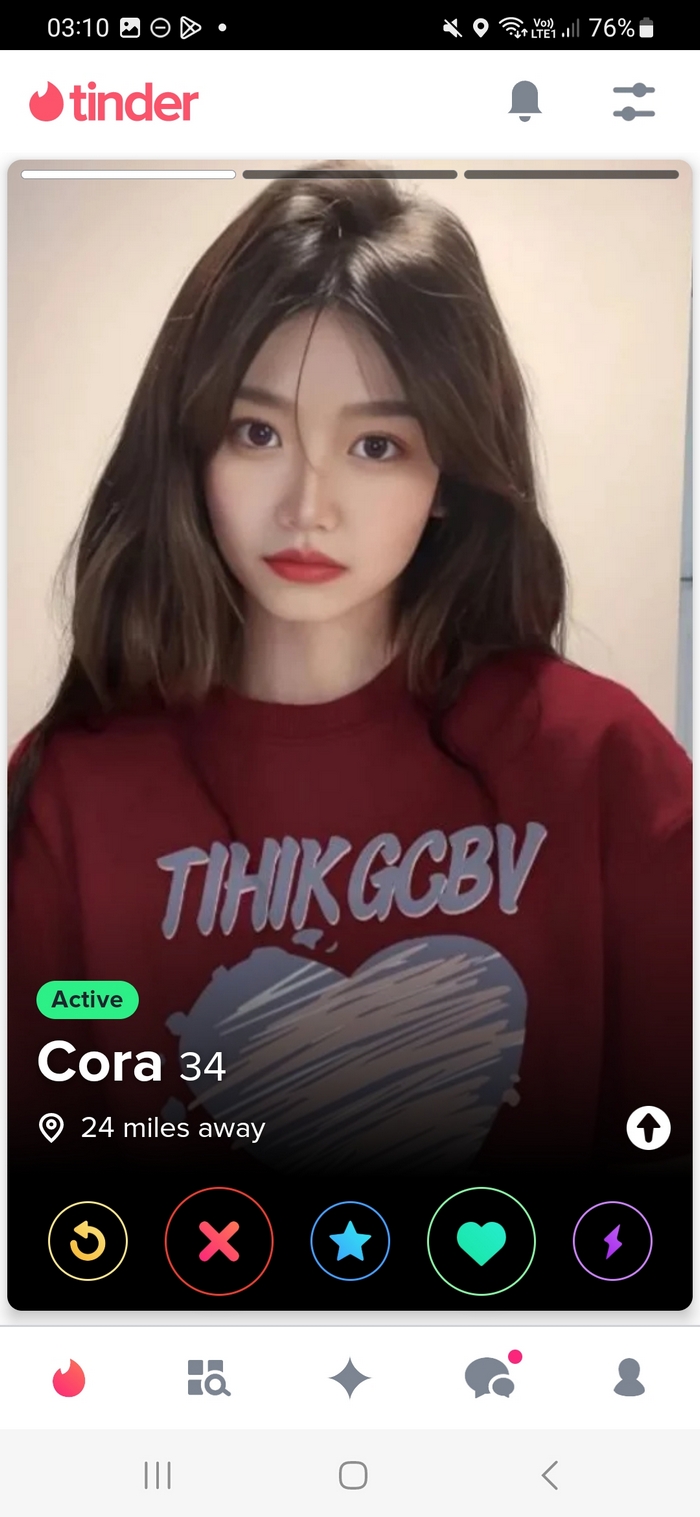700x1517 pixels.
Task: Open the sparkle Likes tab
Action: tap(350, 1379)
